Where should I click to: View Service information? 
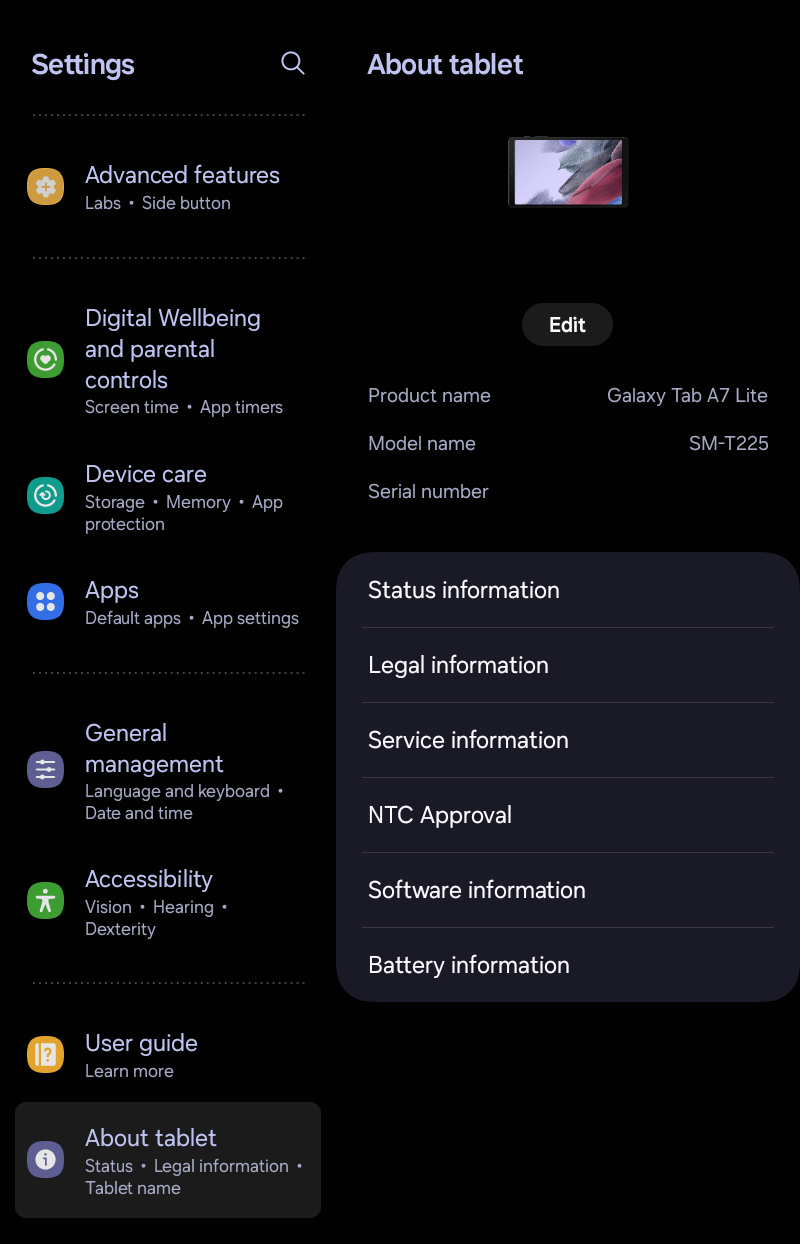point(568,740)
